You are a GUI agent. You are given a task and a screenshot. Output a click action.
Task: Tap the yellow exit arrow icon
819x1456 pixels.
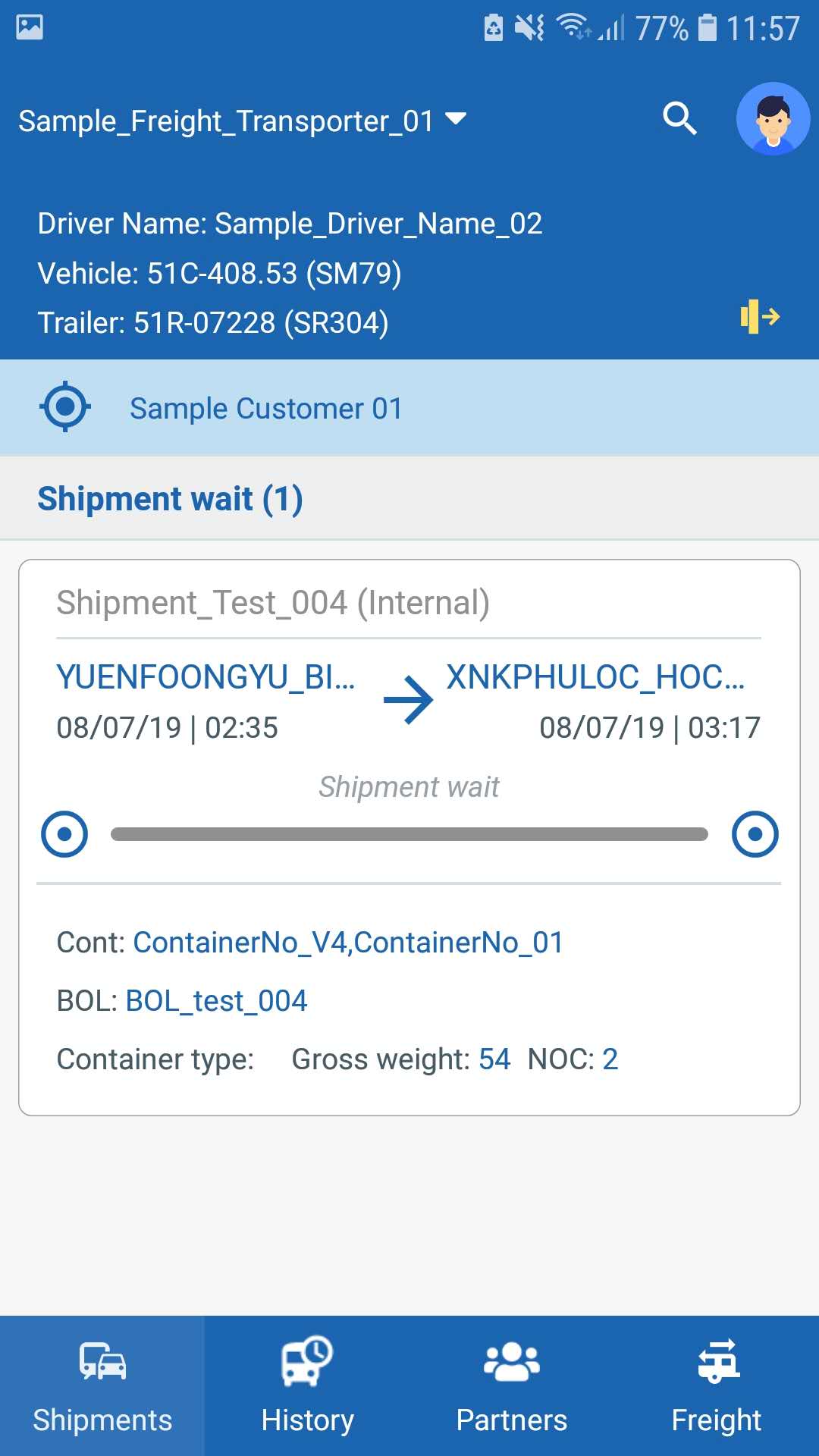coord(760,316)
